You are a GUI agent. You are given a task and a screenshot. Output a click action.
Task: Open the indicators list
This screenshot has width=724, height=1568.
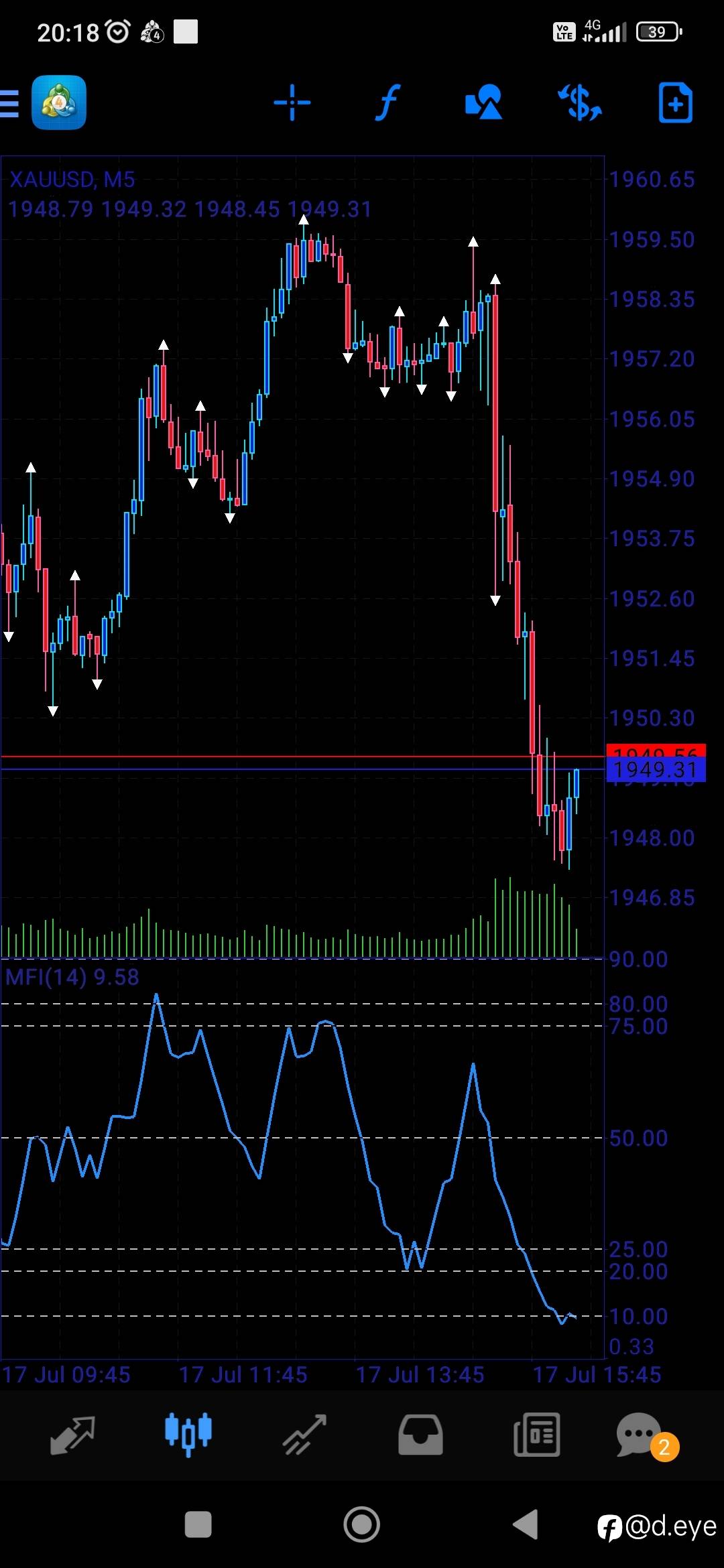click(x=387, y=103)
